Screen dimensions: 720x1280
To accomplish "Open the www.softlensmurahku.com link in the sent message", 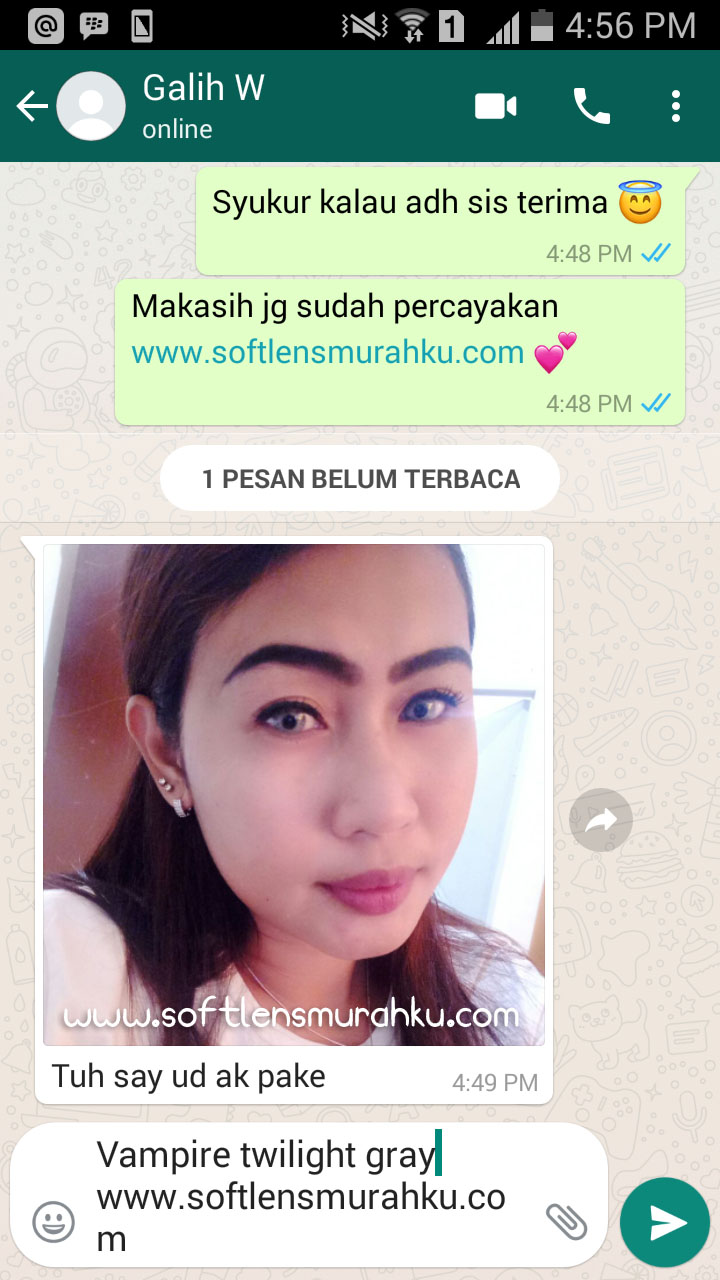I will (x=328, y=352).
